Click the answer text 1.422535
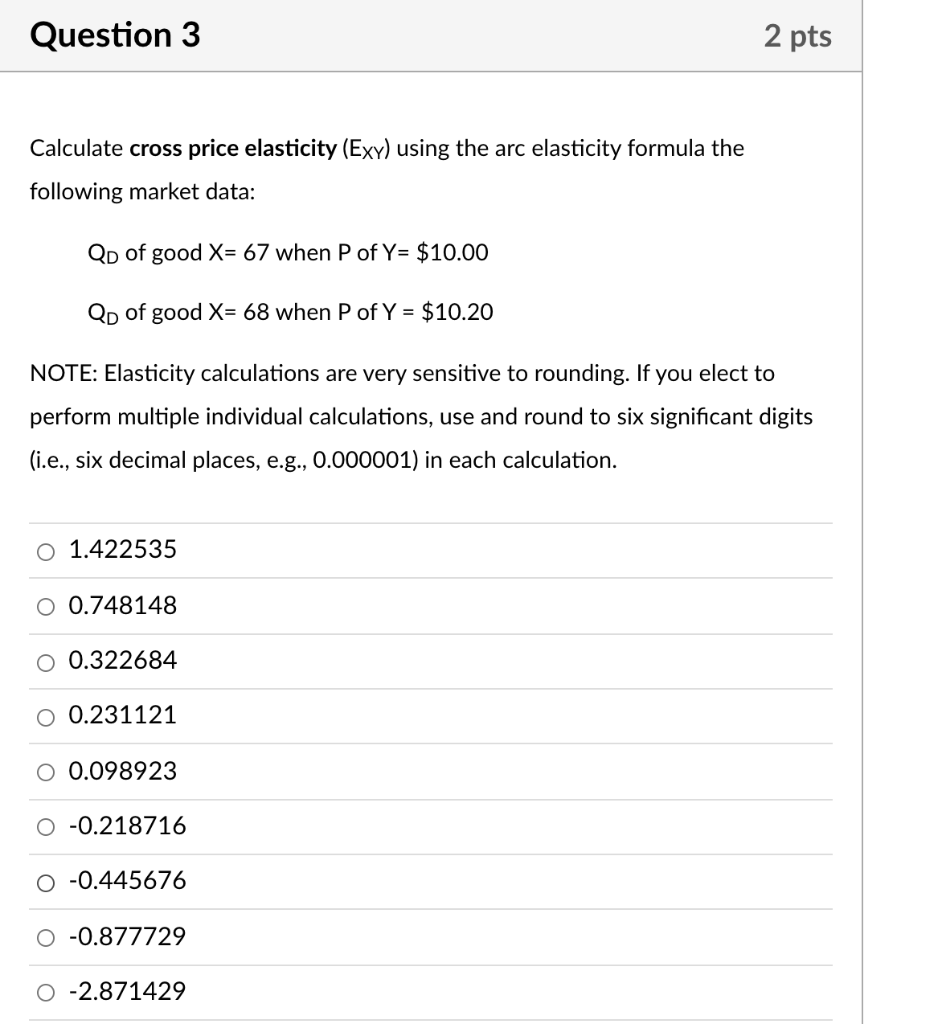The image size is (942, 1024). tap(124, 549)
